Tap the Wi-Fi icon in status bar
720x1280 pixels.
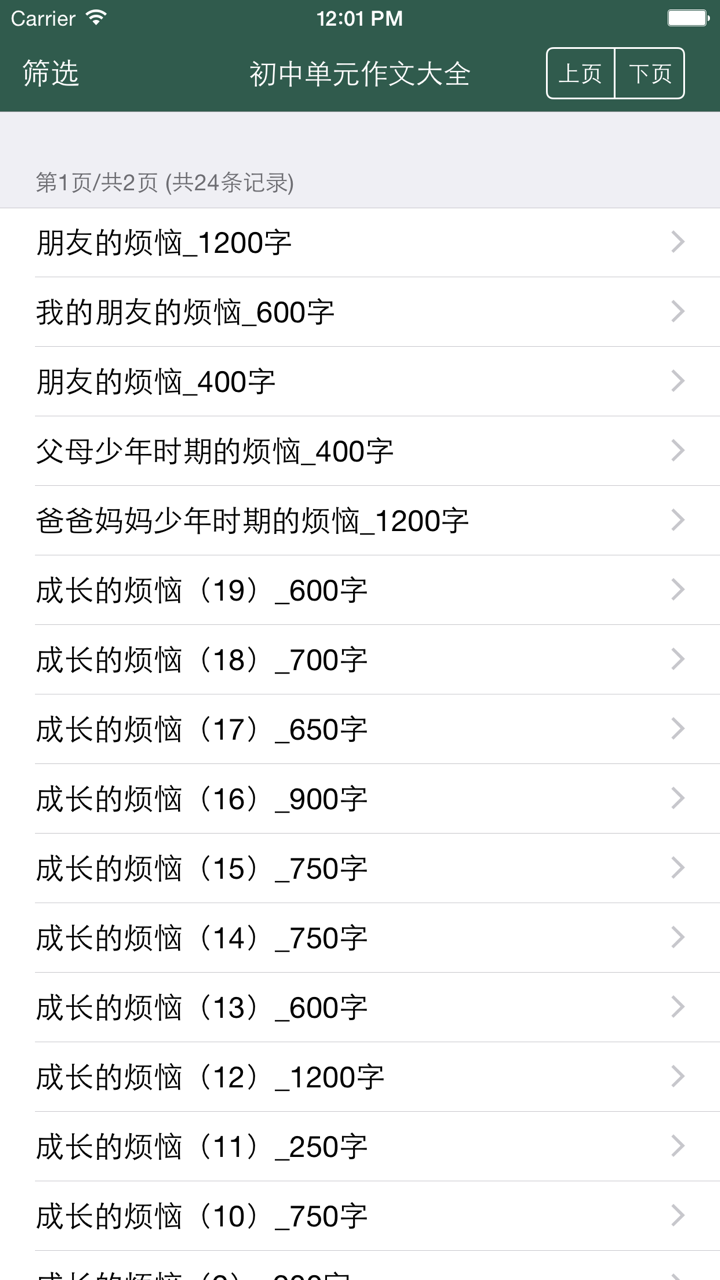click(97, 17)
